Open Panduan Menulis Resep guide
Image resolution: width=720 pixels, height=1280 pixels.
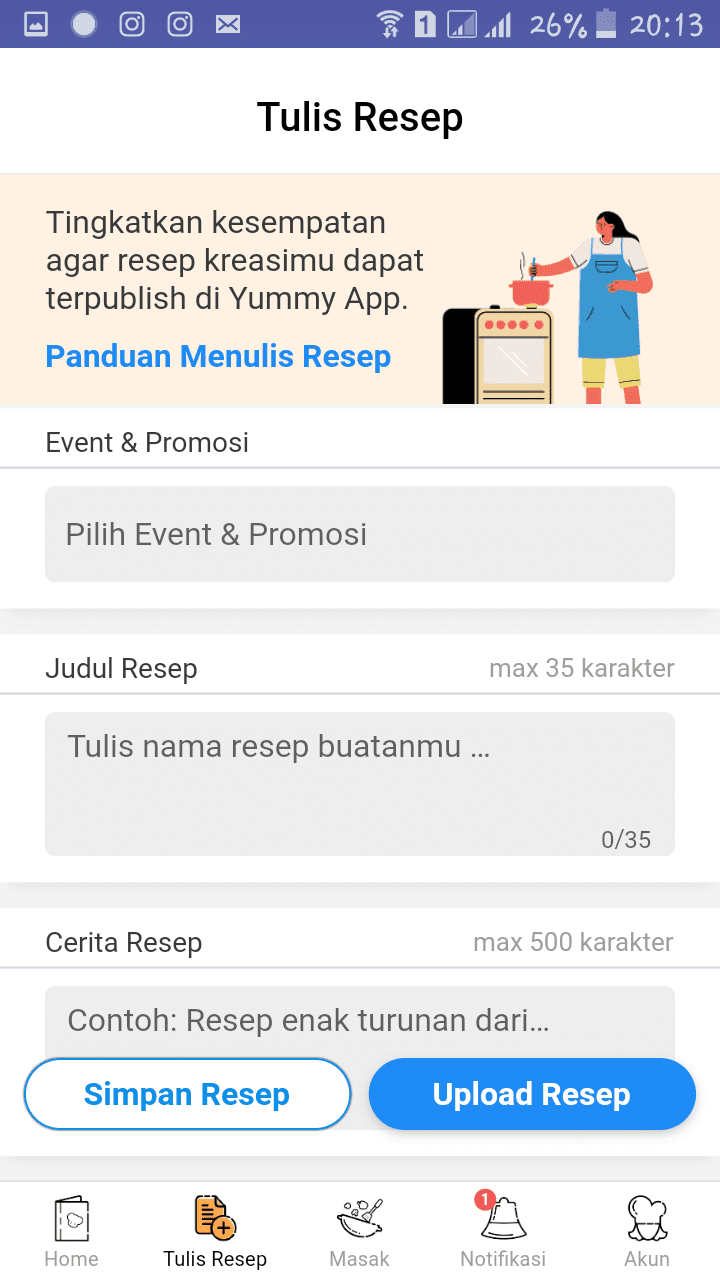(x=218, y=356)
